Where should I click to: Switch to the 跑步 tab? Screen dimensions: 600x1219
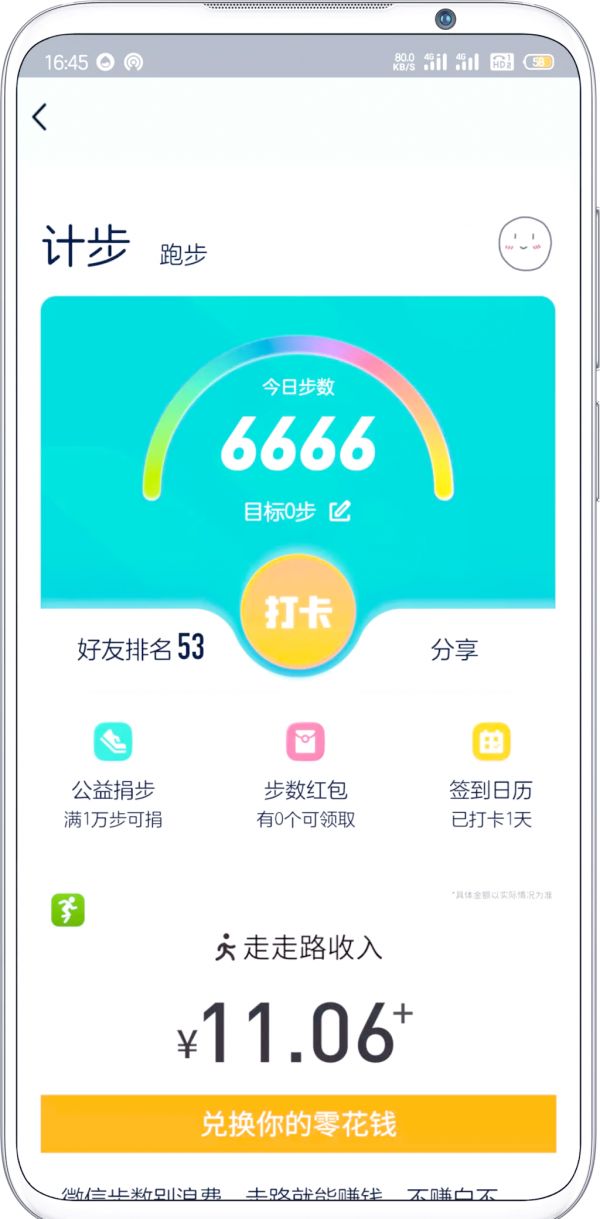pos(183,254)
